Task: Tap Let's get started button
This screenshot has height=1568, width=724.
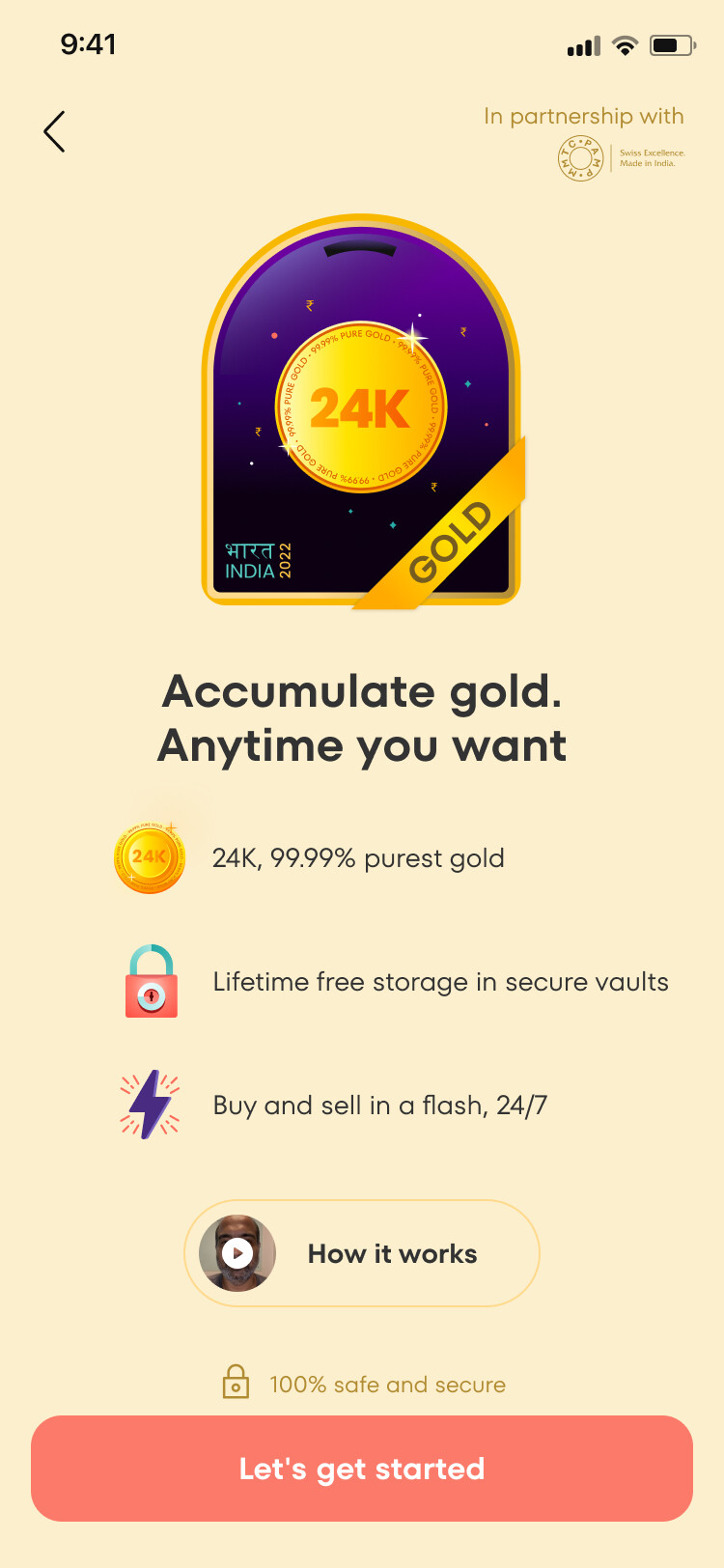Action: pos(362,1469)
